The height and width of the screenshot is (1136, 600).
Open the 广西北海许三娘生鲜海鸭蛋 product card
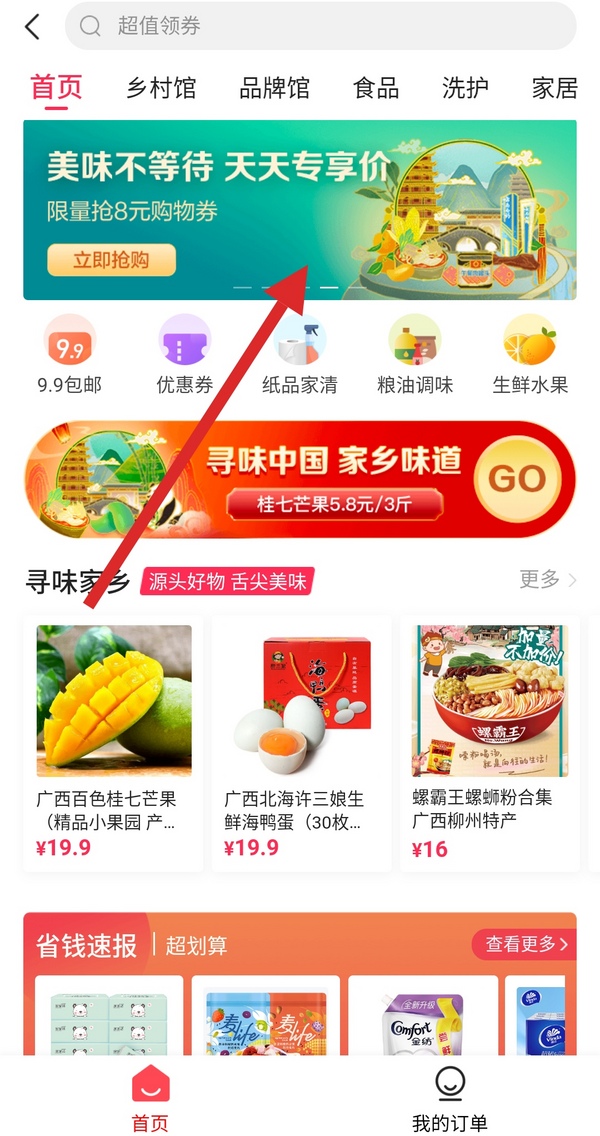(x=301, y=744)
